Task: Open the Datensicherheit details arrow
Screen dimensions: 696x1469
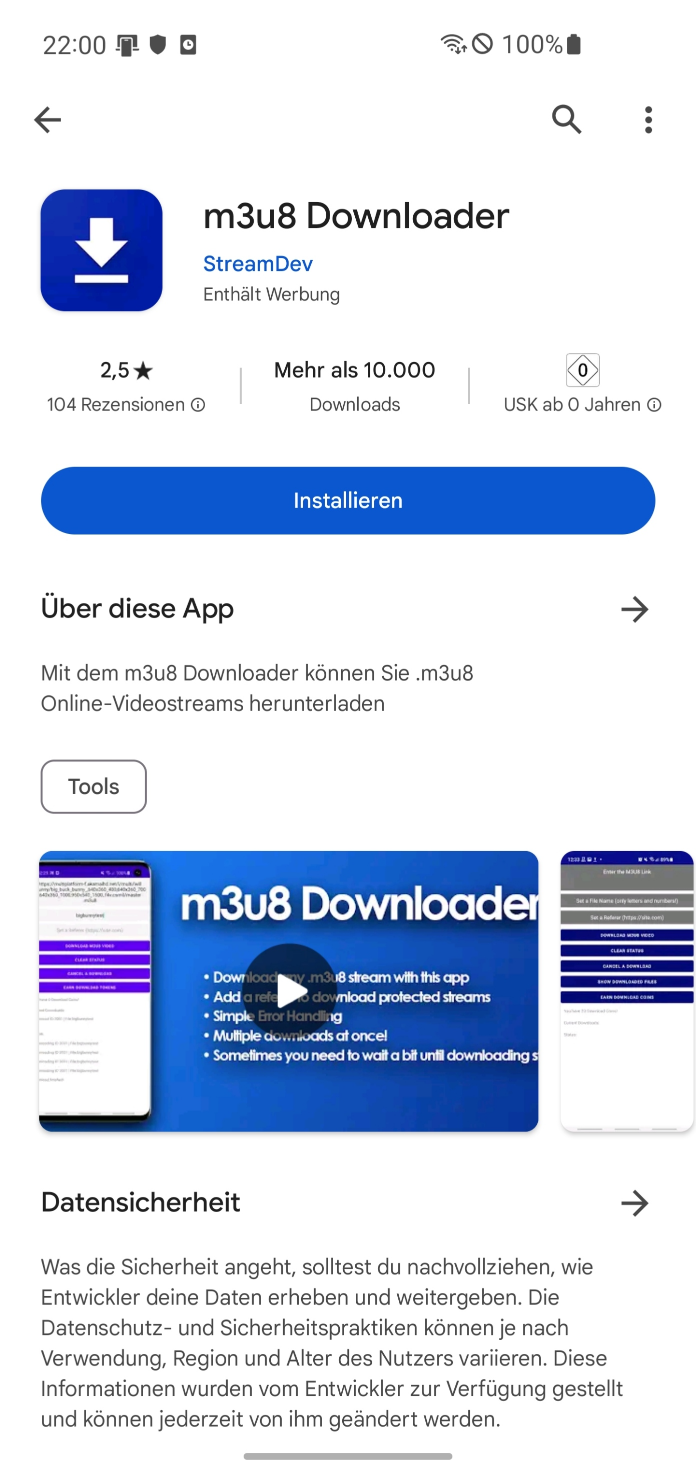Action: coord(634,1203)
